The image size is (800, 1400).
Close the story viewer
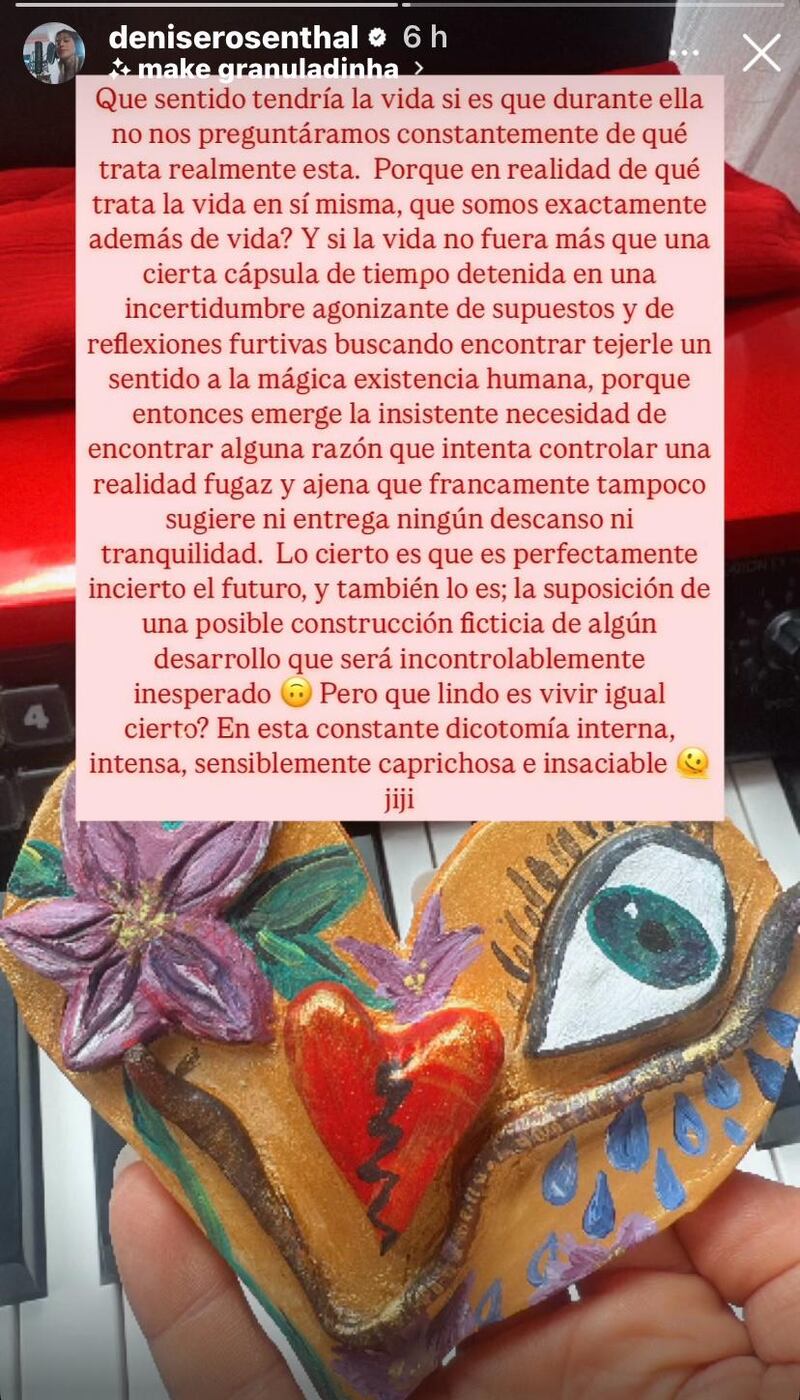tap(761, 52)
